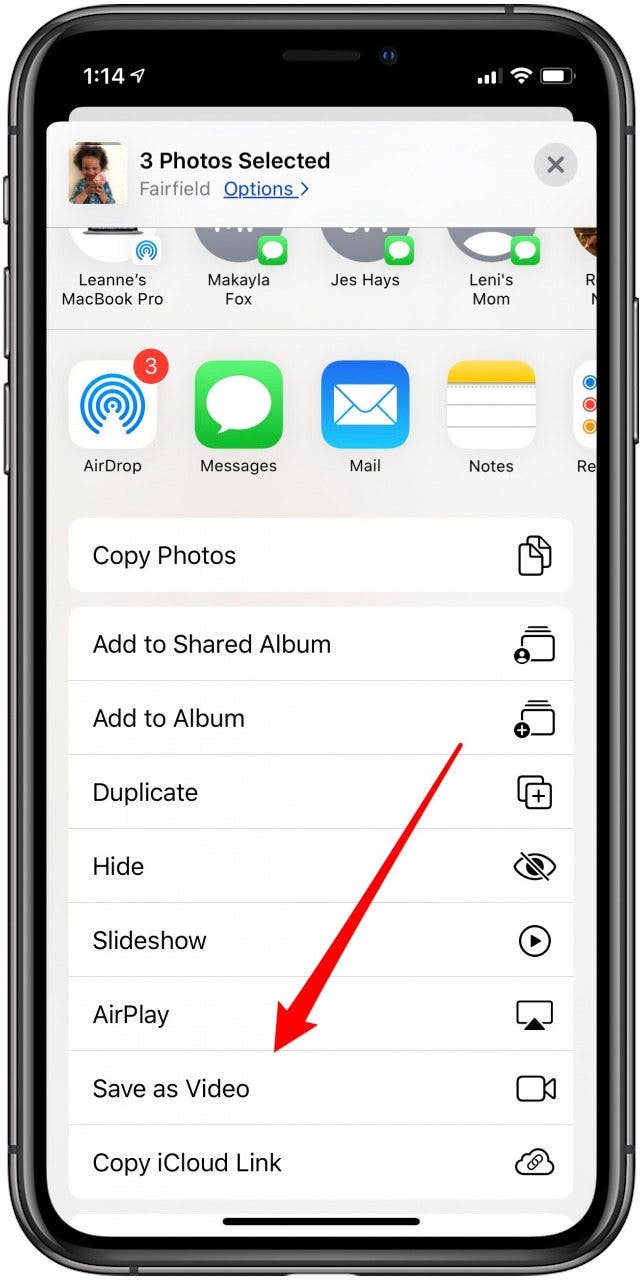Image resolution: width=642 pixels, height=1280 pixels.
Task: Start a Slideshow
Action: (x=321, y=940)
